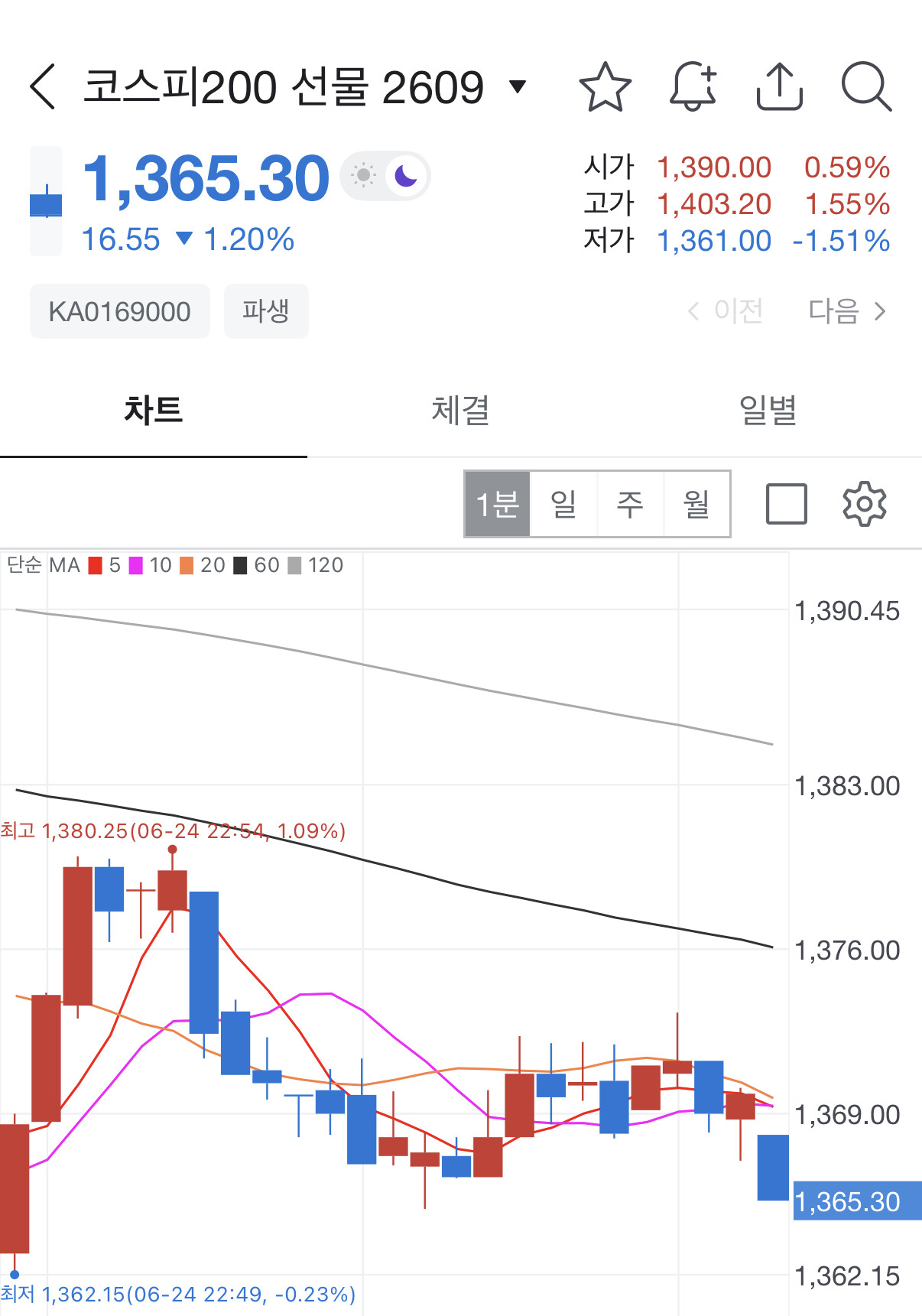Share this futures quote

(779, 86)
